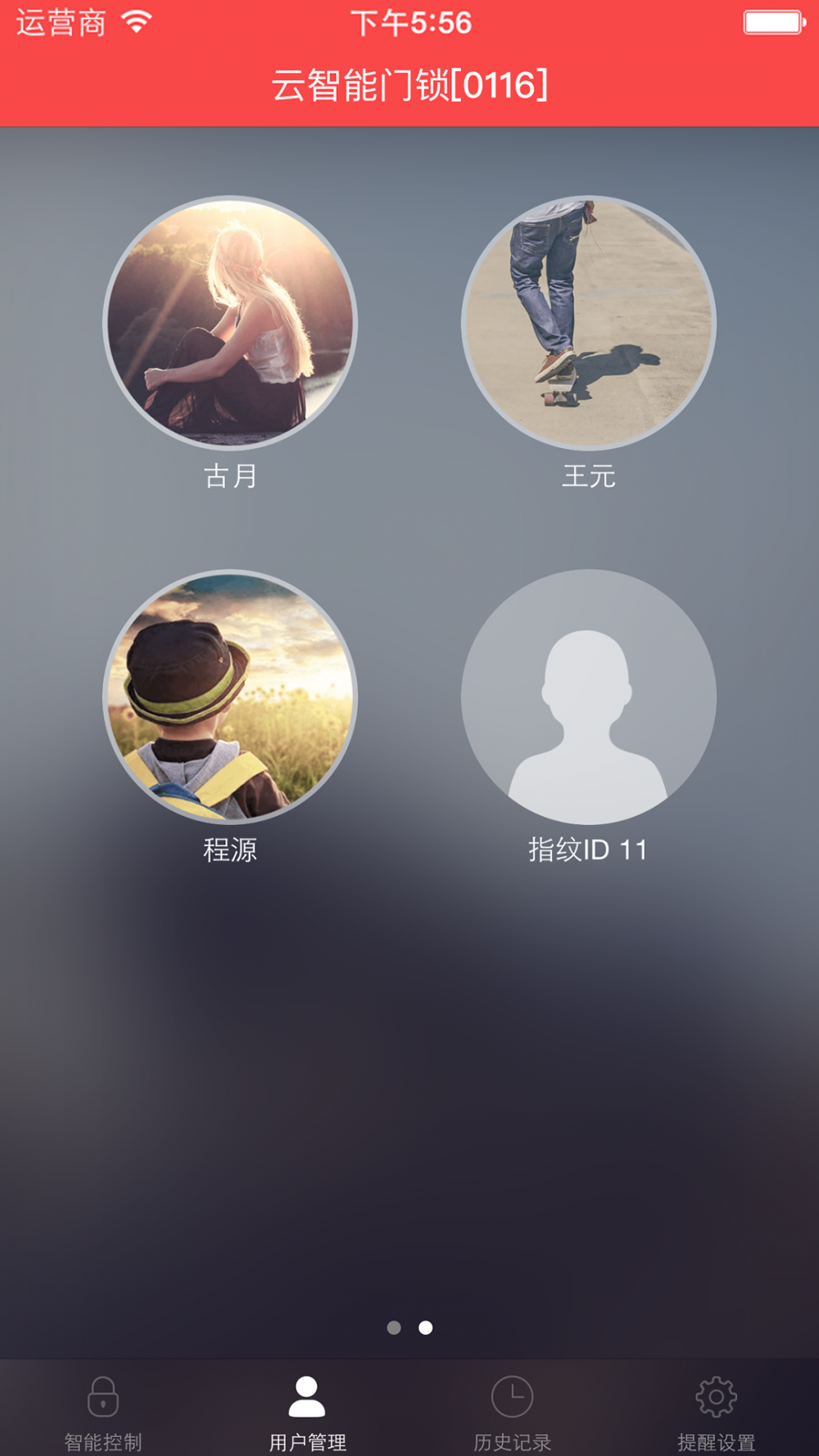The width and height of the screenshot is (819, 1456).
Task: Switch to the 智能控制 tab
Action: [x=103, y=1411]
